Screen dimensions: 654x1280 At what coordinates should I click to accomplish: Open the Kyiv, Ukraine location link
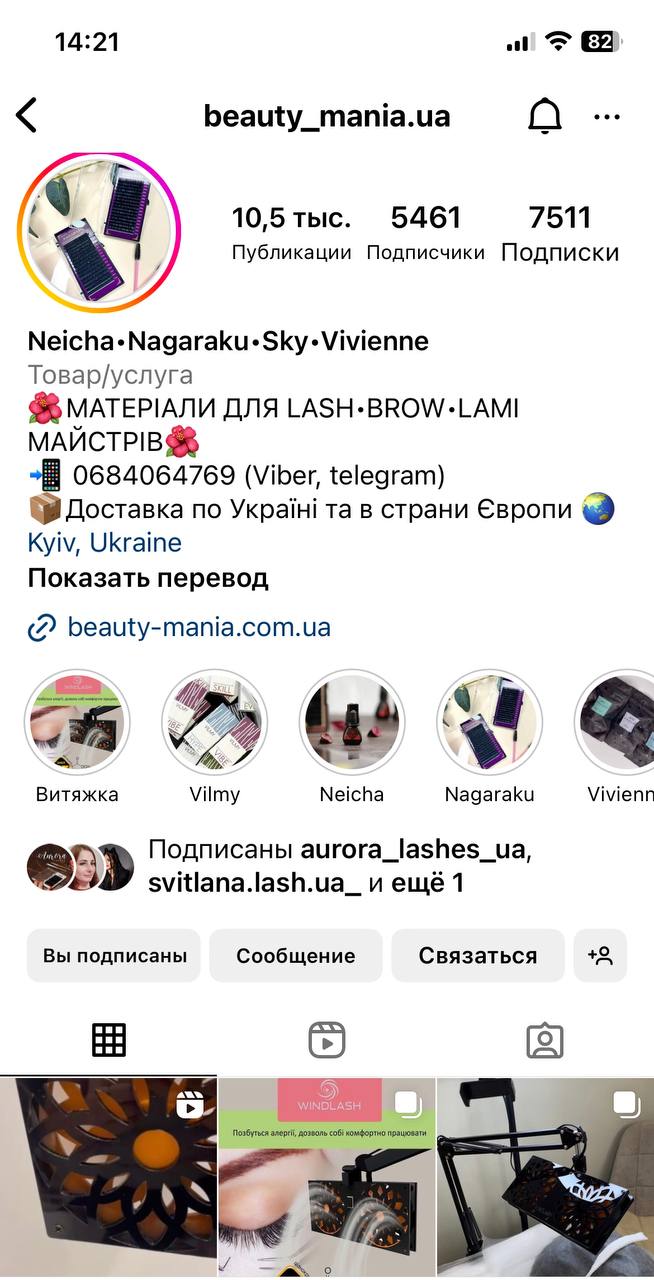click(x=105, y=543)
